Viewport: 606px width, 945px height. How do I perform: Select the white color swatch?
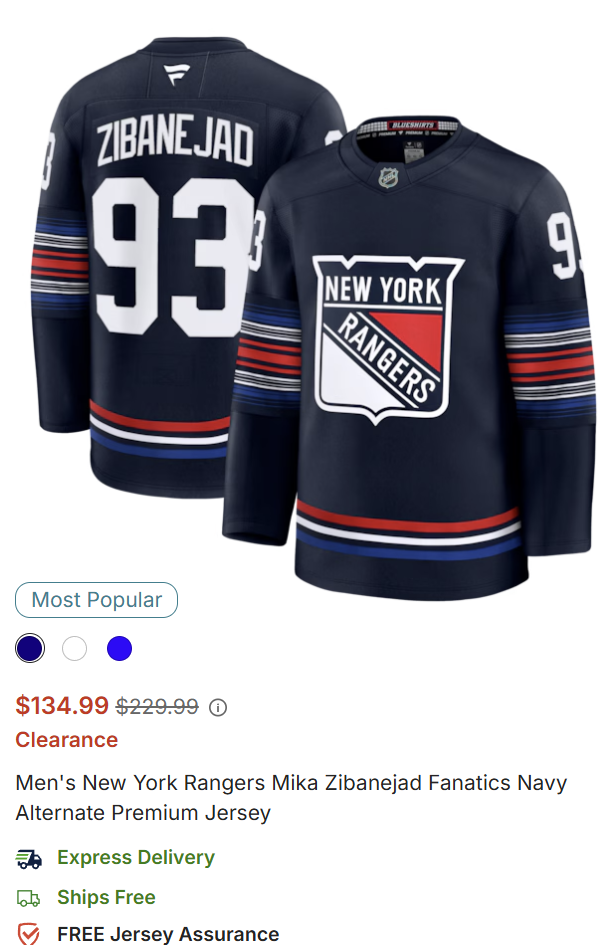[75, 649]
